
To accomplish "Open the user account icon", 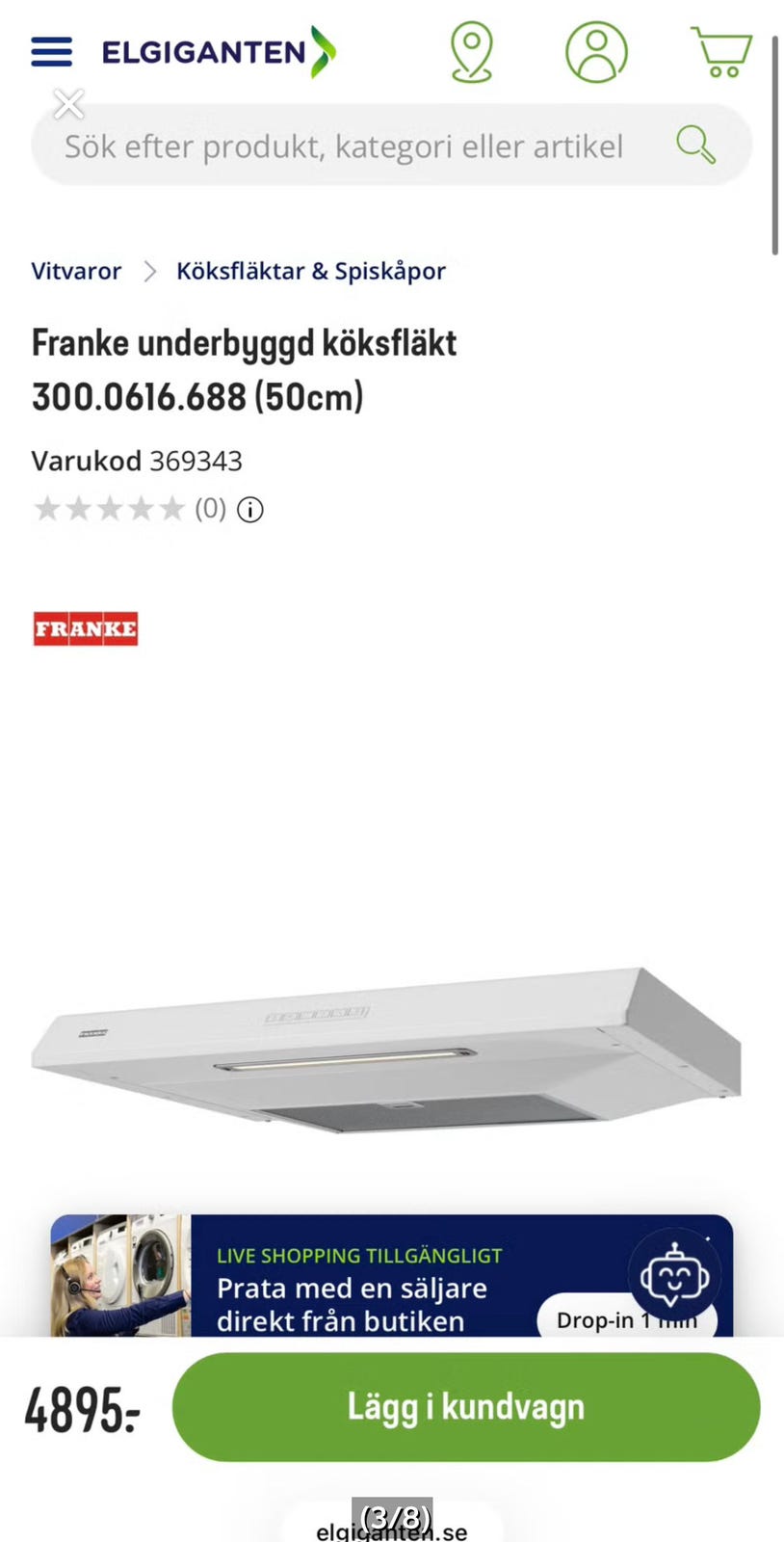I will pyautogui.click(x=596, y=52).
